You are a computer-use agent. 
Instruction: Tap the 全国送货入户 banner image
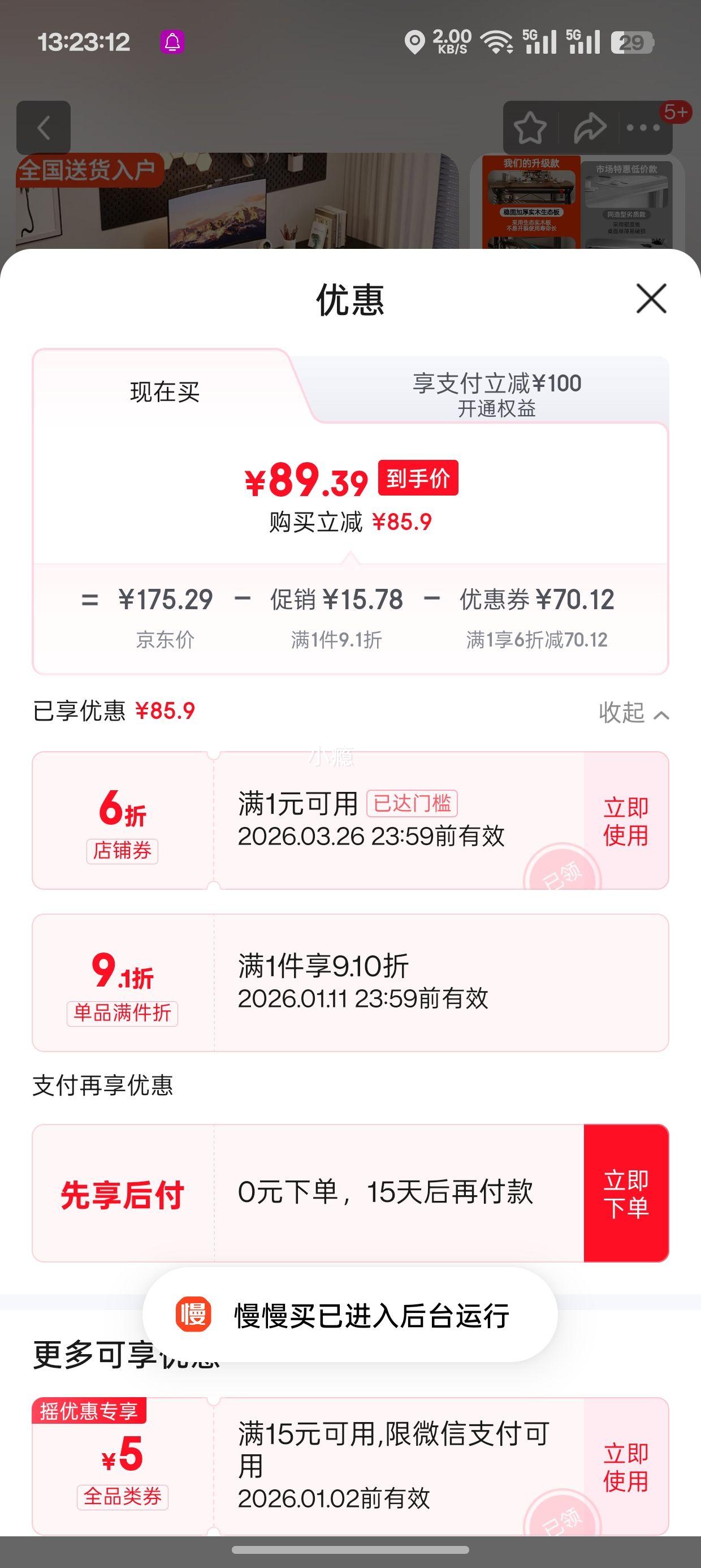[91, 170]
